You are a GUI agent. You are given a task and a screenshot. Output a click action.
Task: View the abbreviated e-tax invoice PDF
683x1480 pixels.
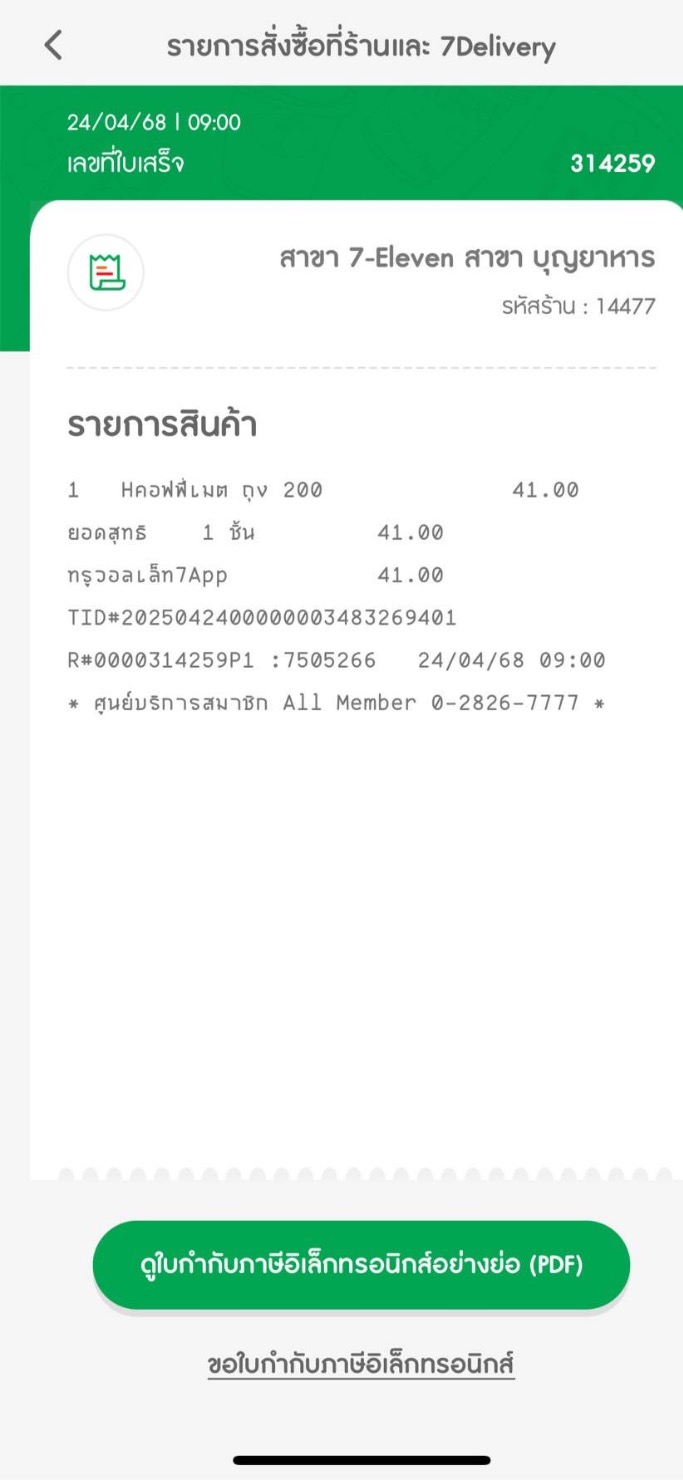pyautogui.click(x=361, y=1265)
